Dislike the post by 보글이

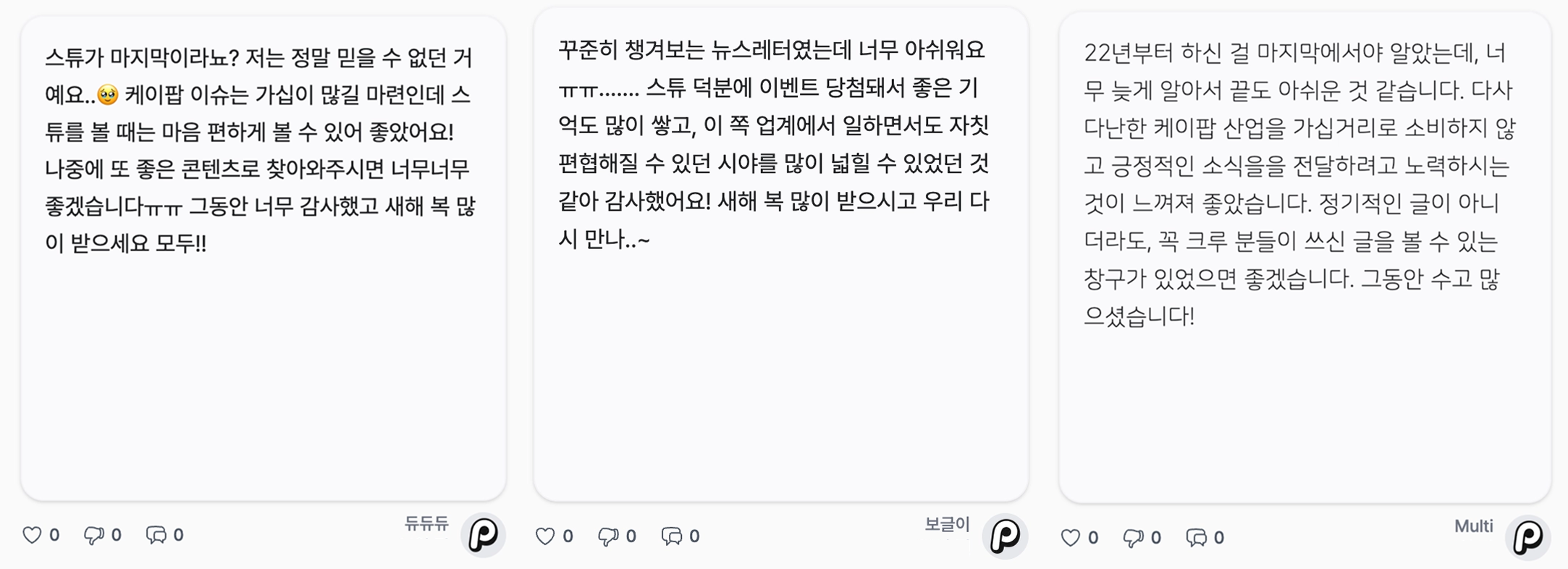pyautogui.click(x=607, y=536)
